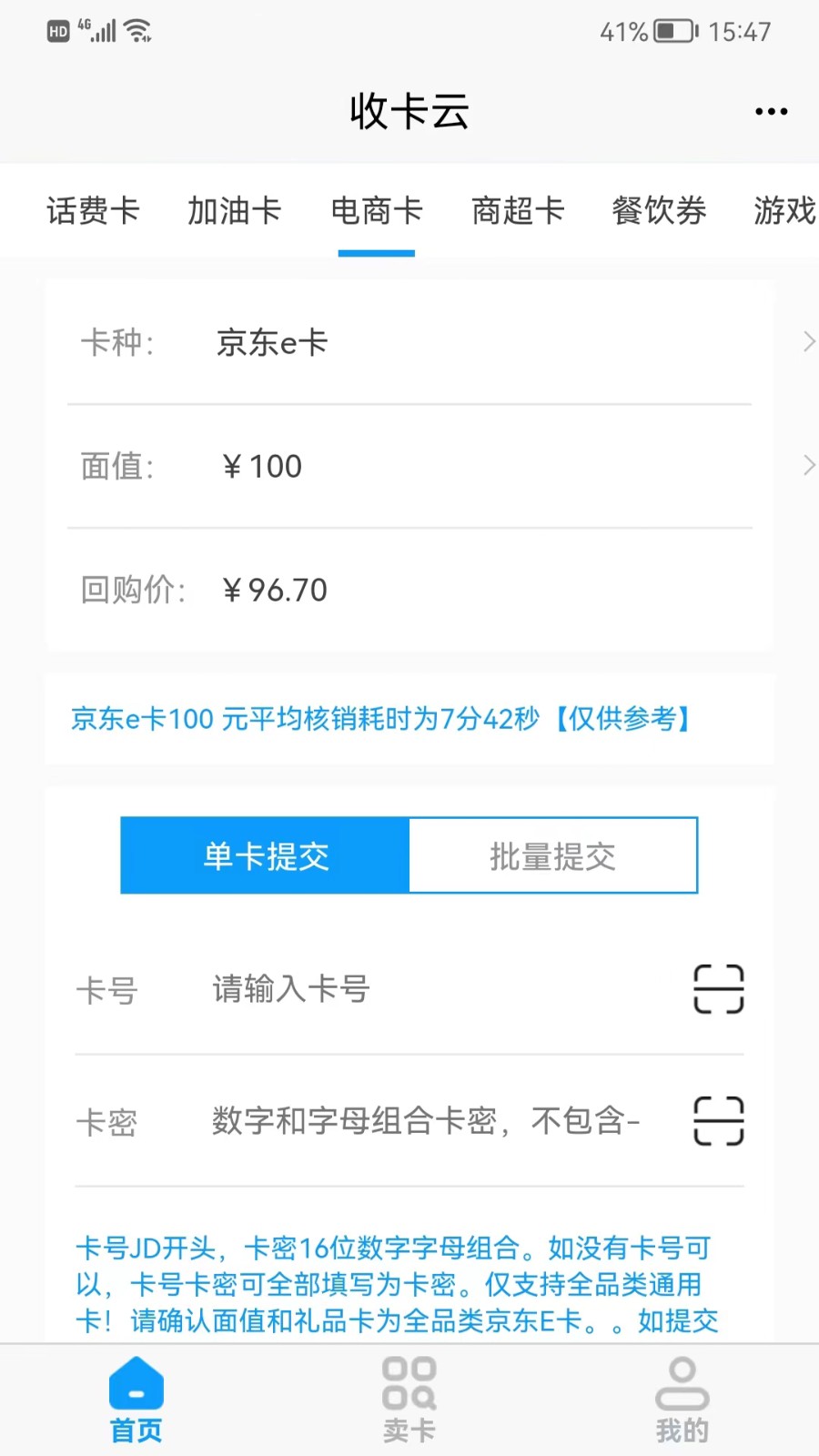Switch to the 话费卡 tab
Screen dimensions: 819x1456
tap(93, 211)
